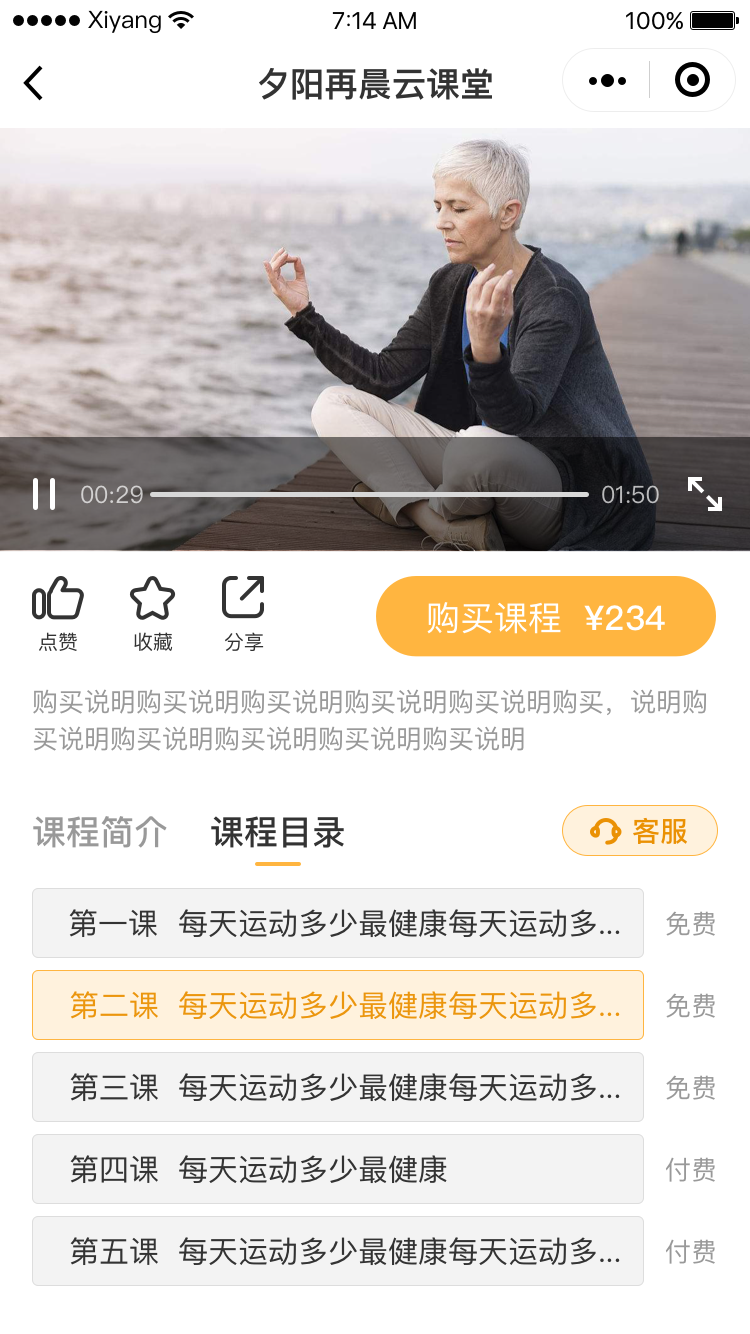Open lesson 第一课

click(338, 923)
